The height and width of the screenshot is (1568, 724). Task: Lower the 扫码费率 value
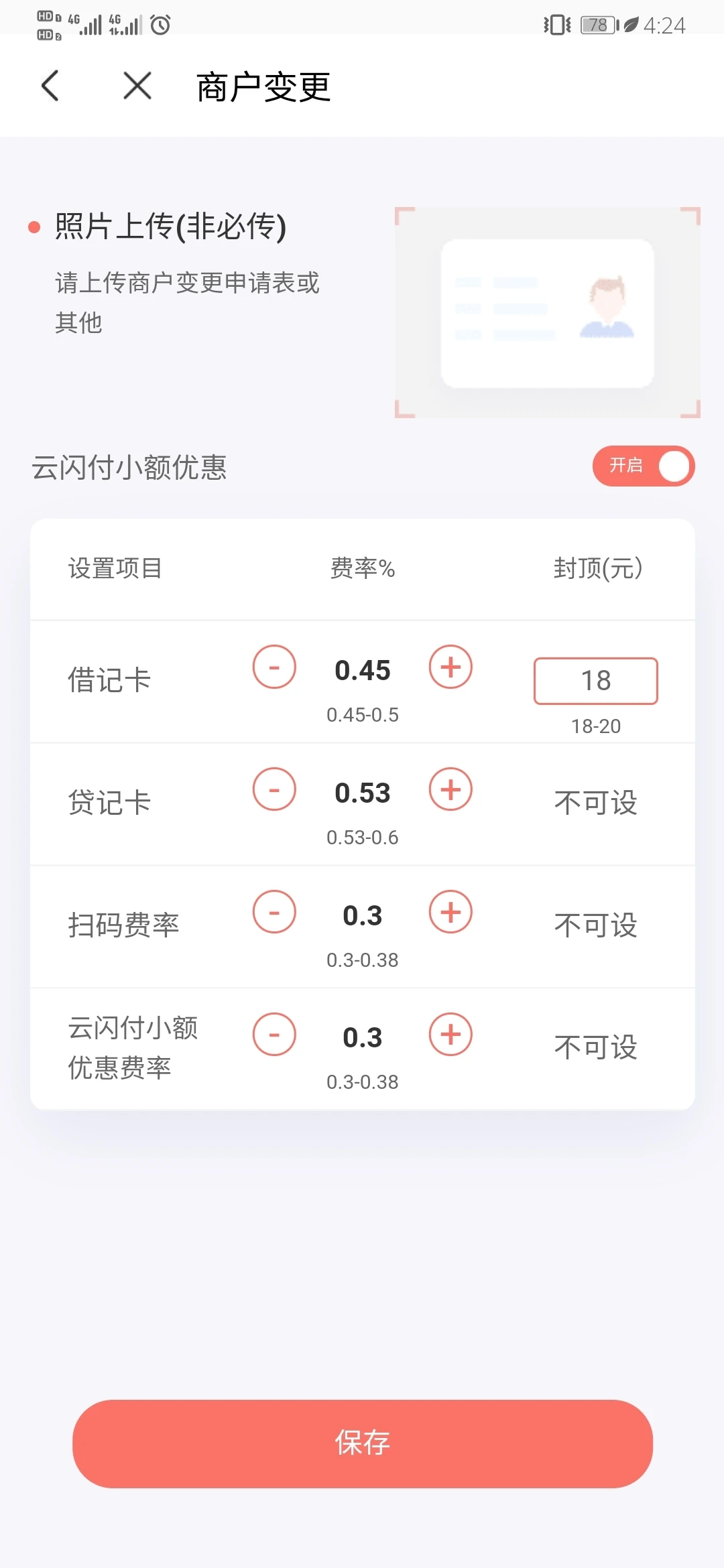point(274,912)
